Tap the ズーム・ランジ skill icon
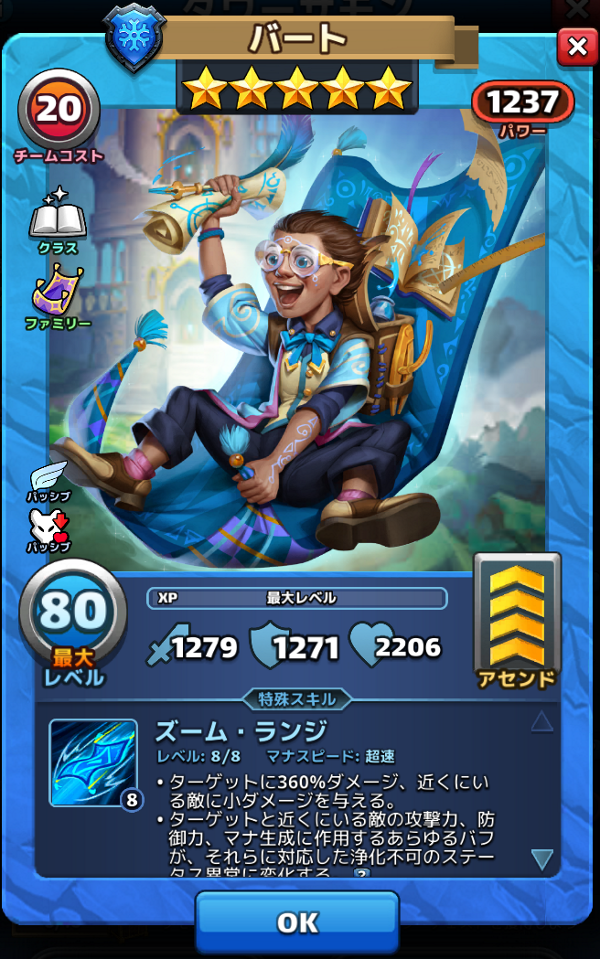The height and width of the screenshot is (959, 600). click(x=93, y=763)
